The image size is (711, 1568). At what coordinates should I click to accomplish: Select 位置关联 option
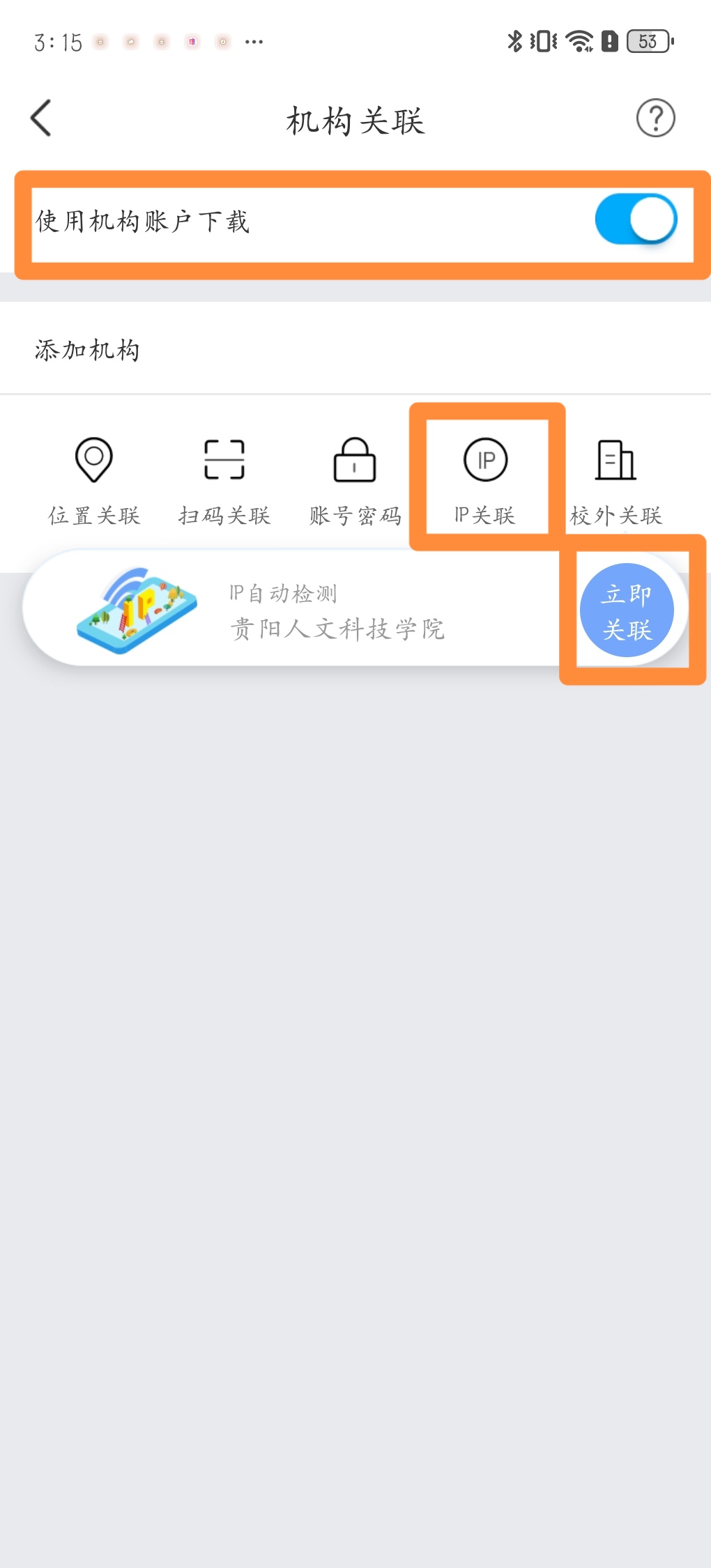(x=94, y=479)
